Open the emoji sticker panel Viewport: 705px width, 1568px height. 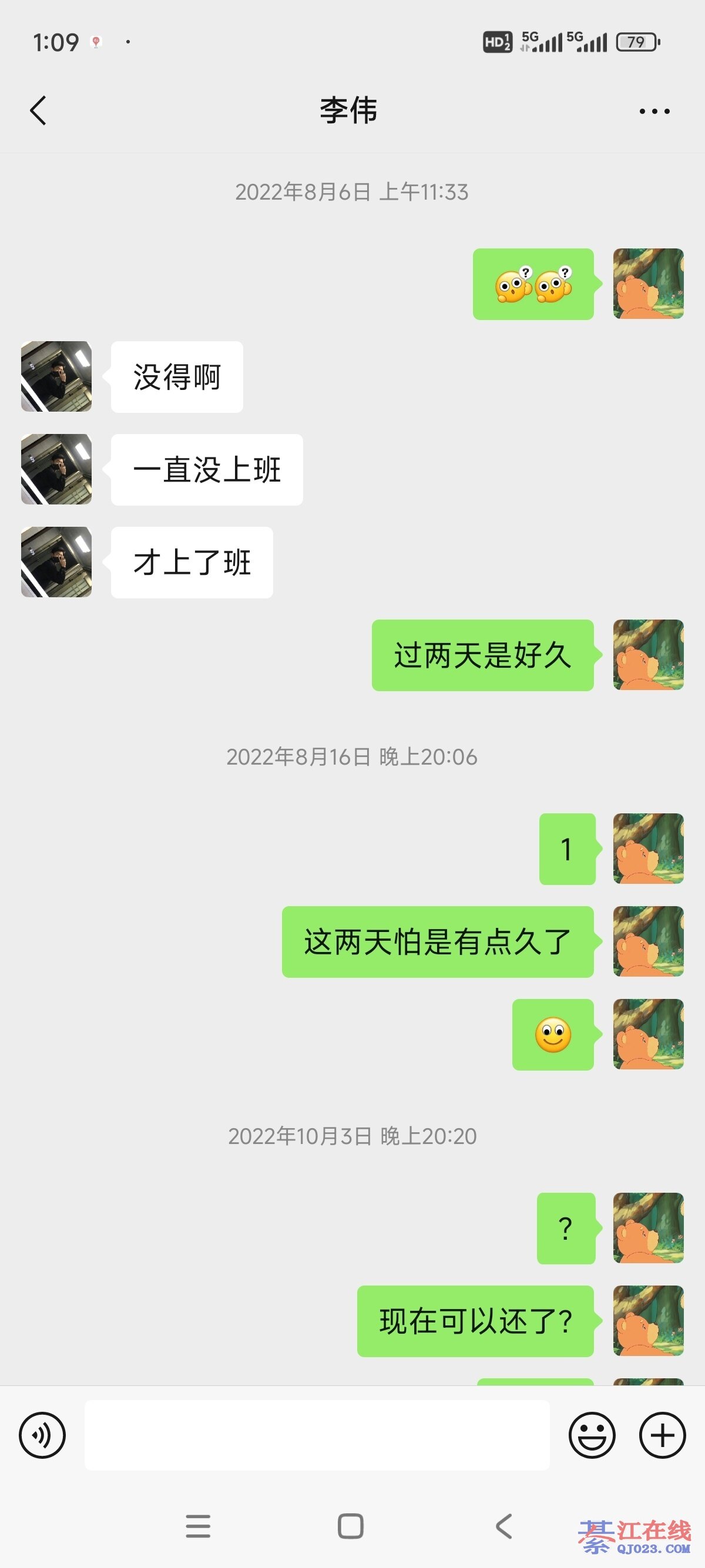pos(592,1435)
